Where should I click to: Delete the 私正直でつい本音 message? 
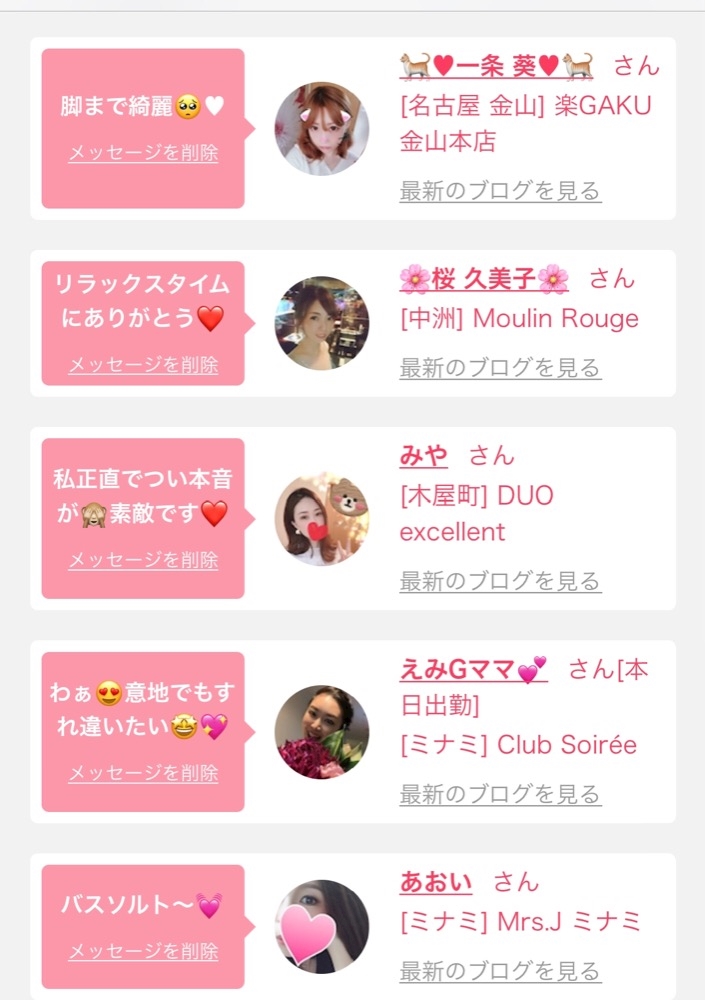coord(143,560)
